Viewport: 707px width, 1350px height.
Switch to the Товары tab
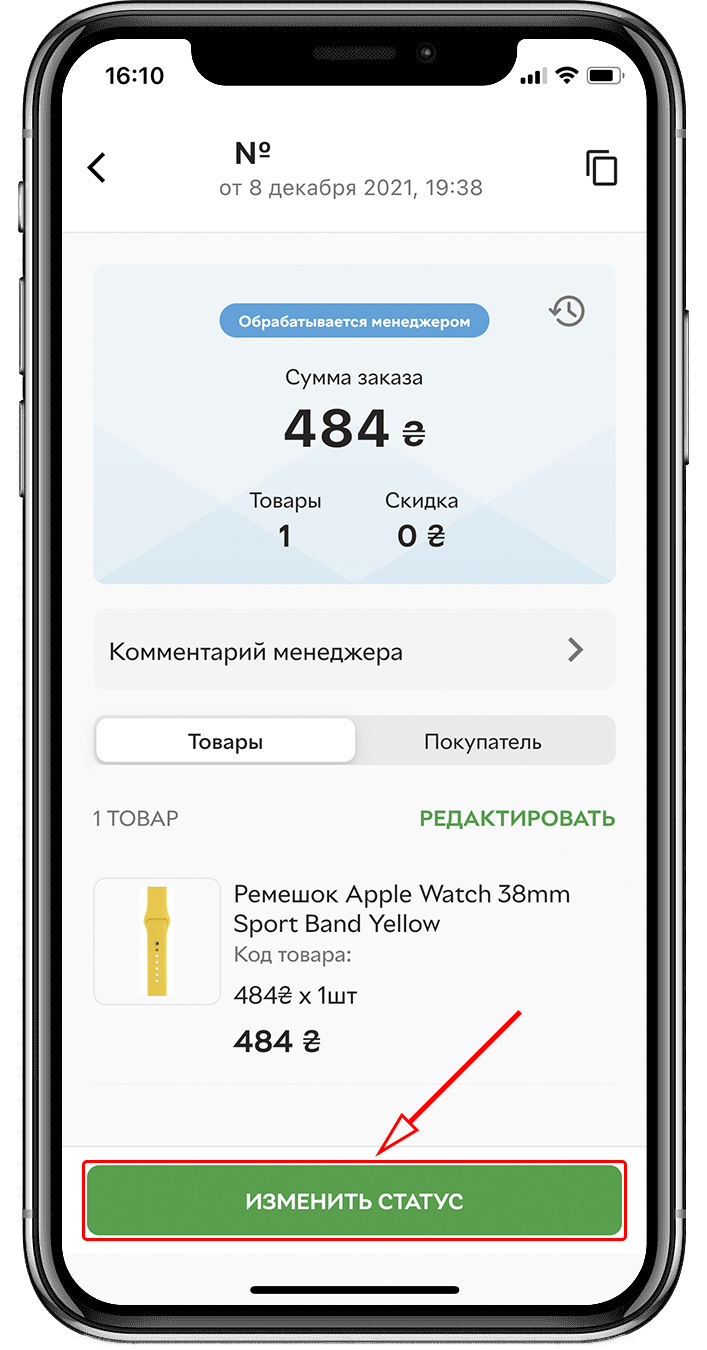[x=226, y=742]
